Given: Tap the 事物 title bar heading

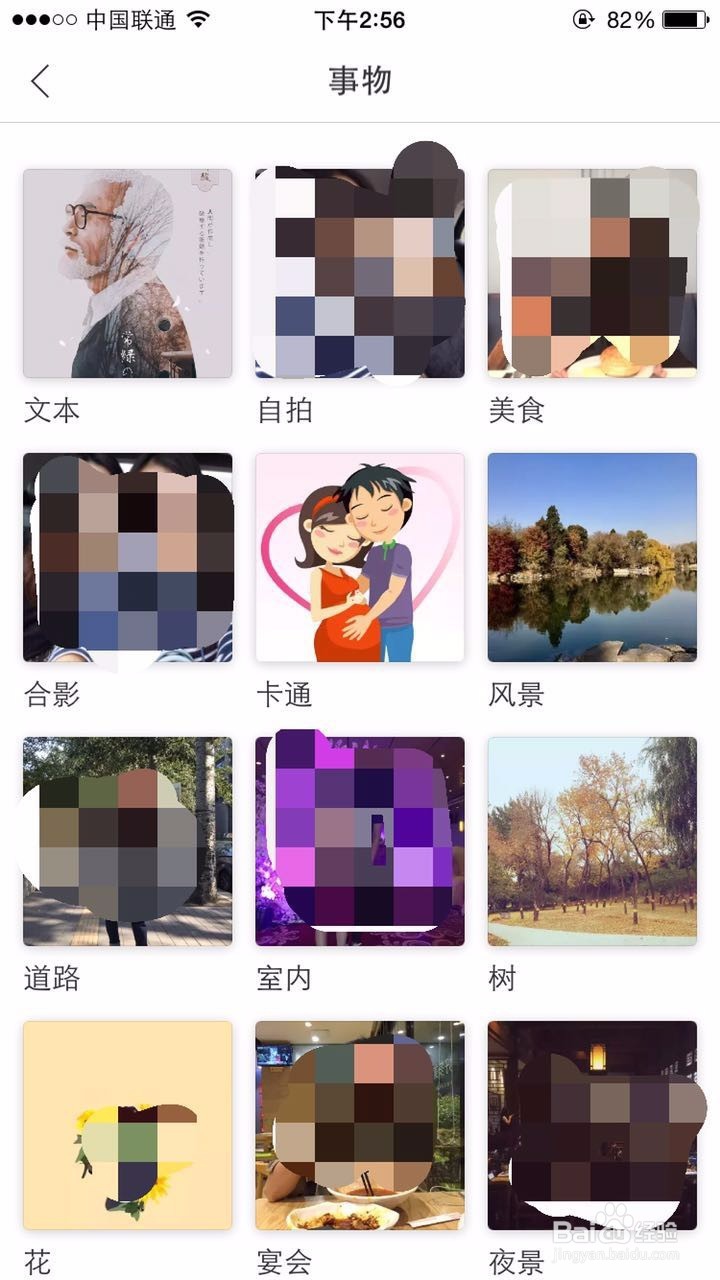Looking at the screenshot, I should tap(360, 80).
